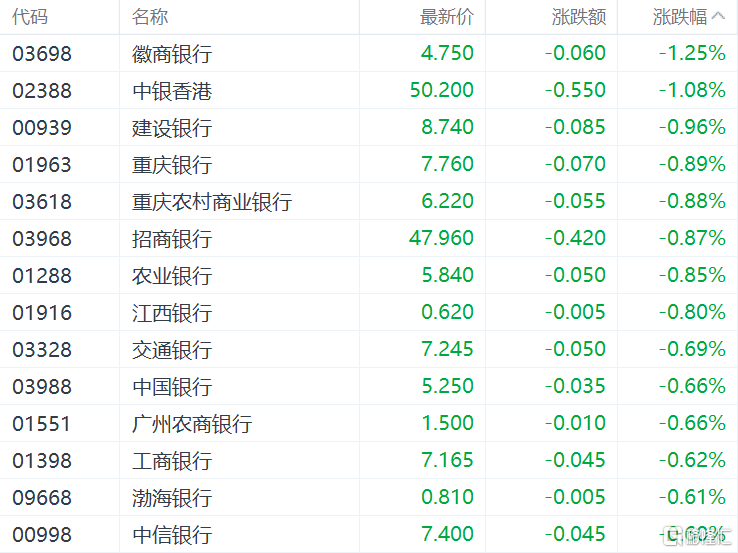Select the 重庆银行 row
The height and width of the screenshot is (553, 738).
pos(369,164)
